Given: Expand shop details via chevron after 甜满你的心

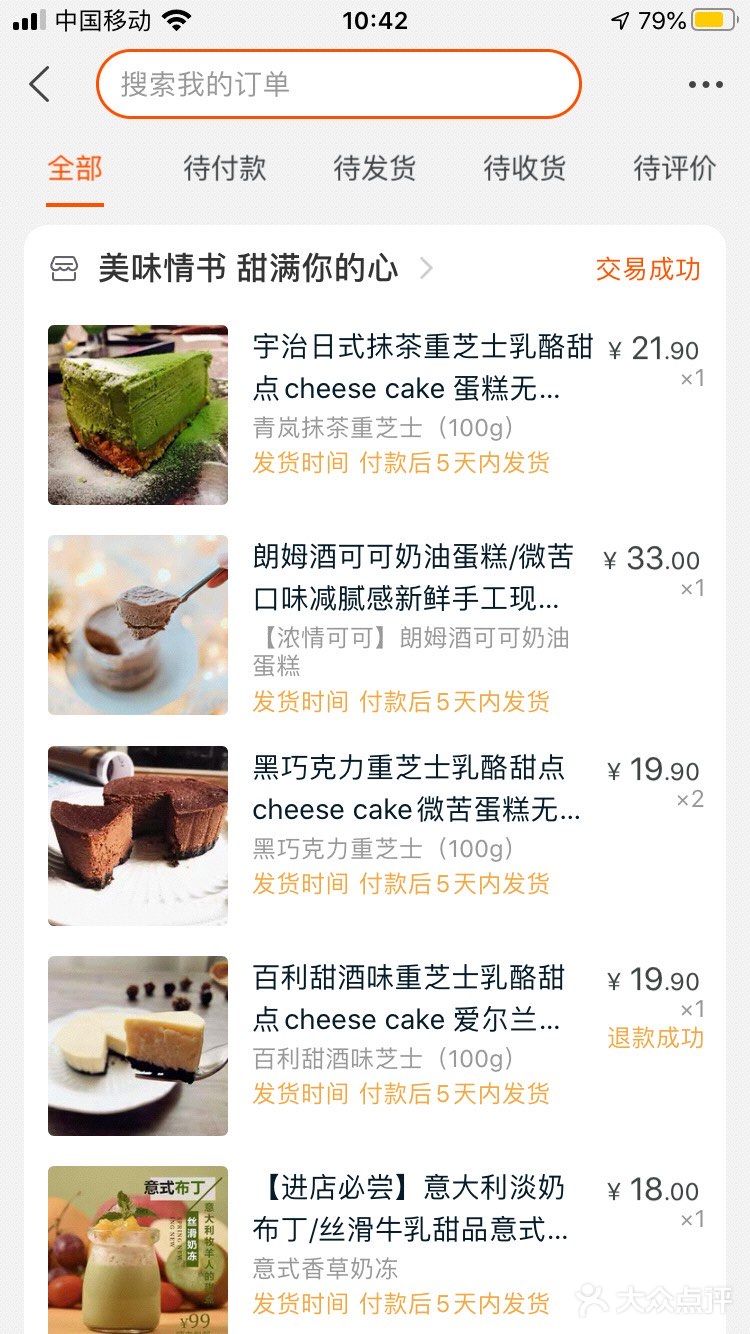Looking at the screenshot, I should pyautogui.click(x=428, y=269).
